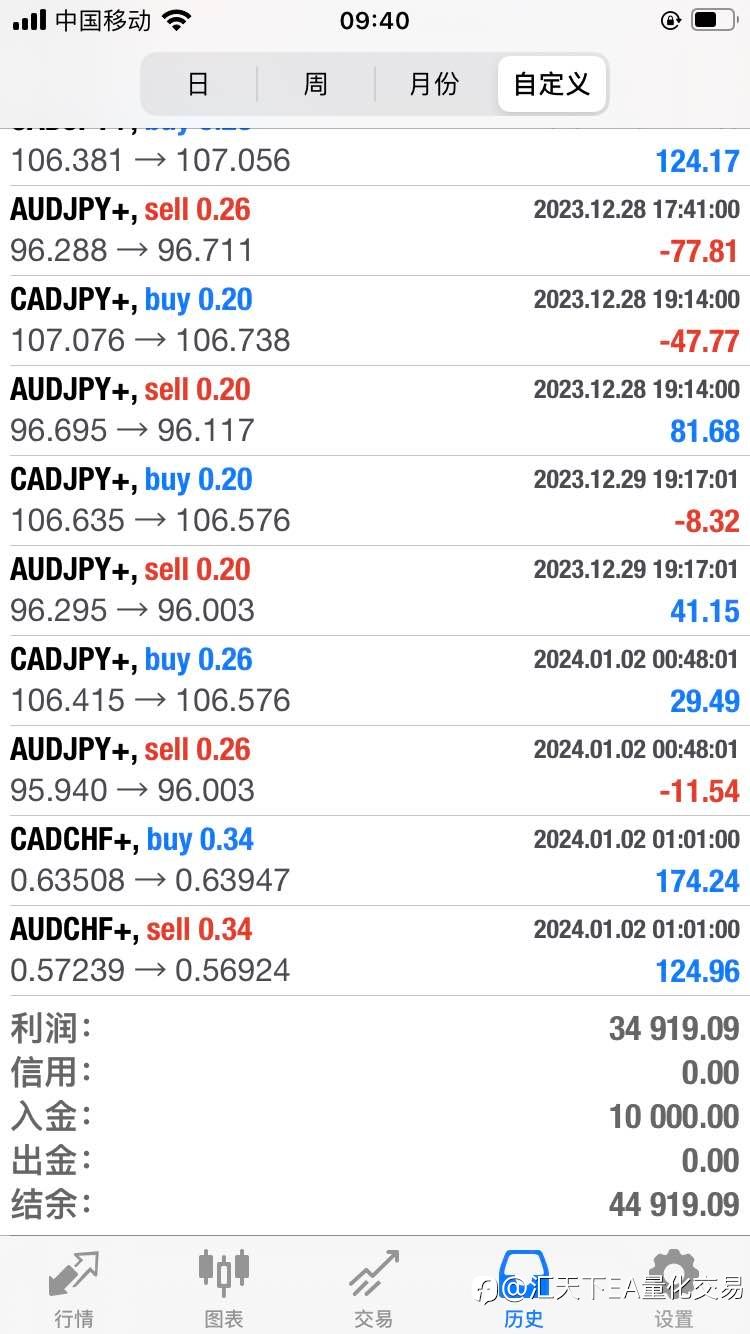View CADJPY+ buy 0.20 trade with -8.32
Image resolution: width=750 pixels, height=1334 pixels.
point(375,501)
